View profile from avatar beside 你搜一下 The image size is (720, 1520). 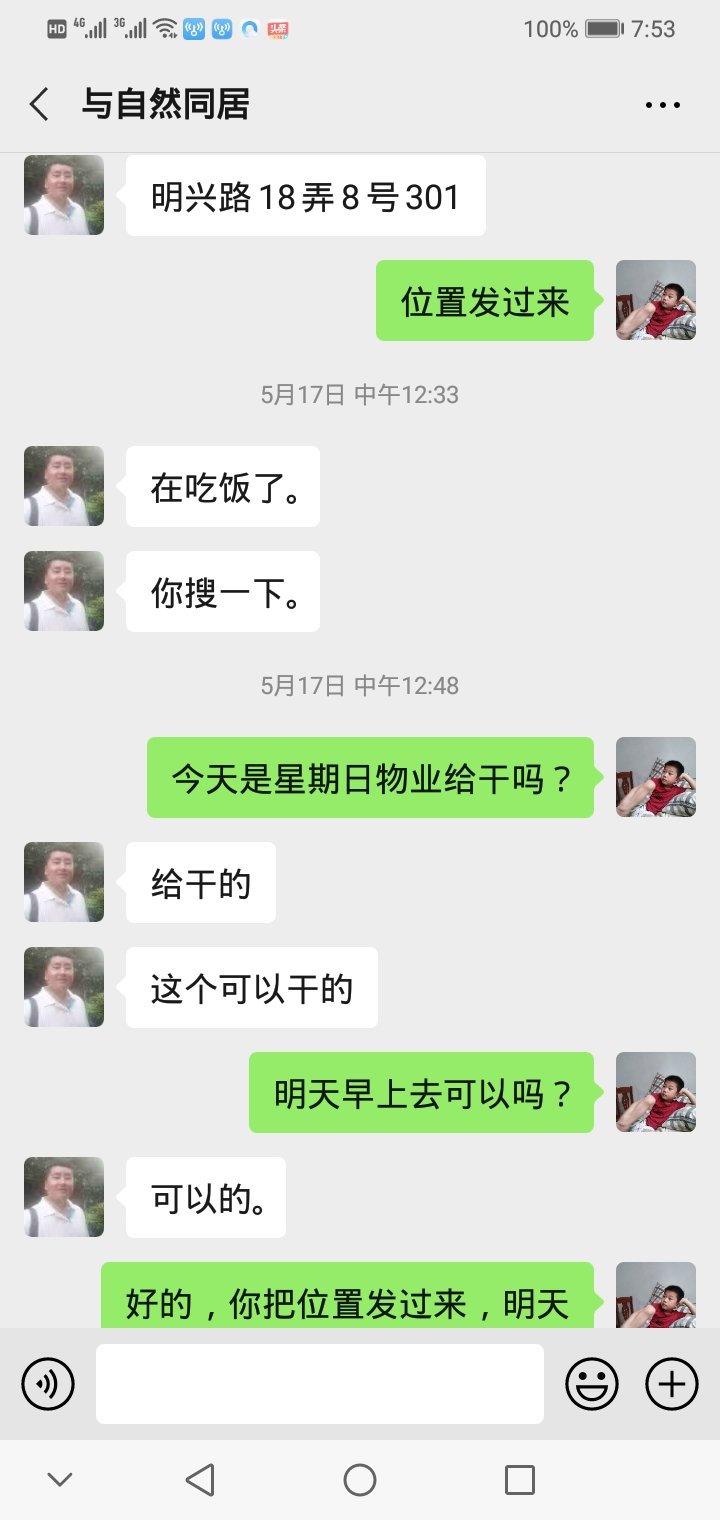64,591
